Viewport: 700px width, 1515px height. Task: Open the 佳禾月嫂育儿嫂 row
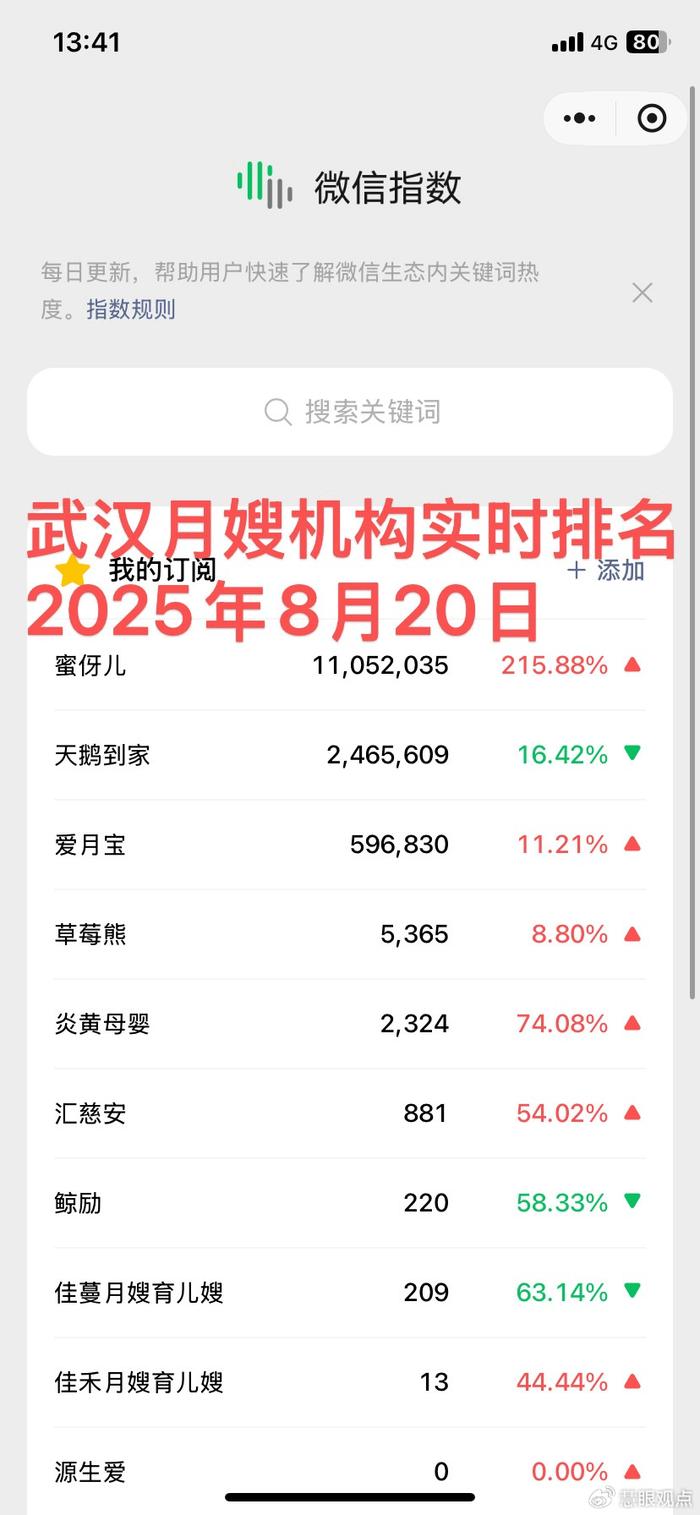pos(350,1382)
